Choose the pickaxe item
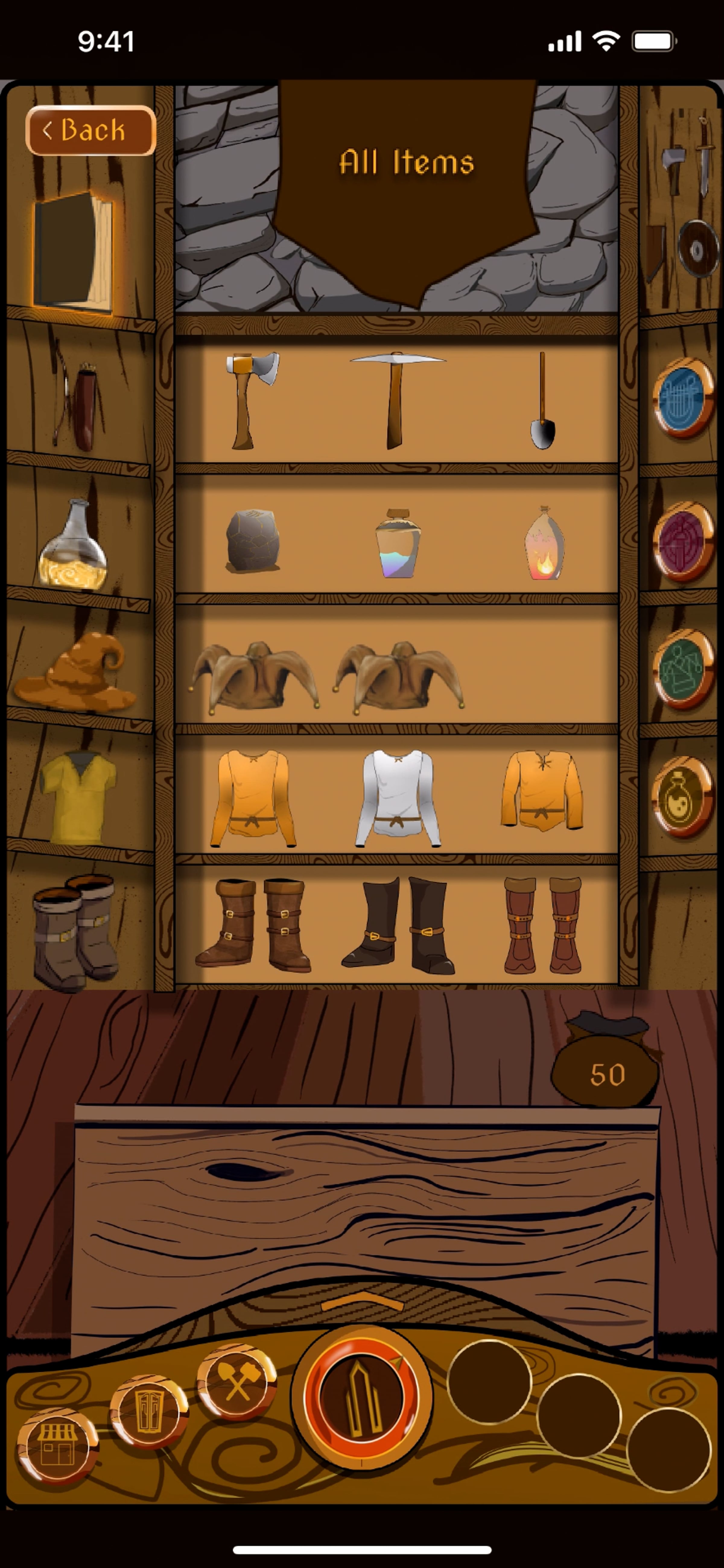The width and height of the screenshot is (724, 1568). coord(396,400)
